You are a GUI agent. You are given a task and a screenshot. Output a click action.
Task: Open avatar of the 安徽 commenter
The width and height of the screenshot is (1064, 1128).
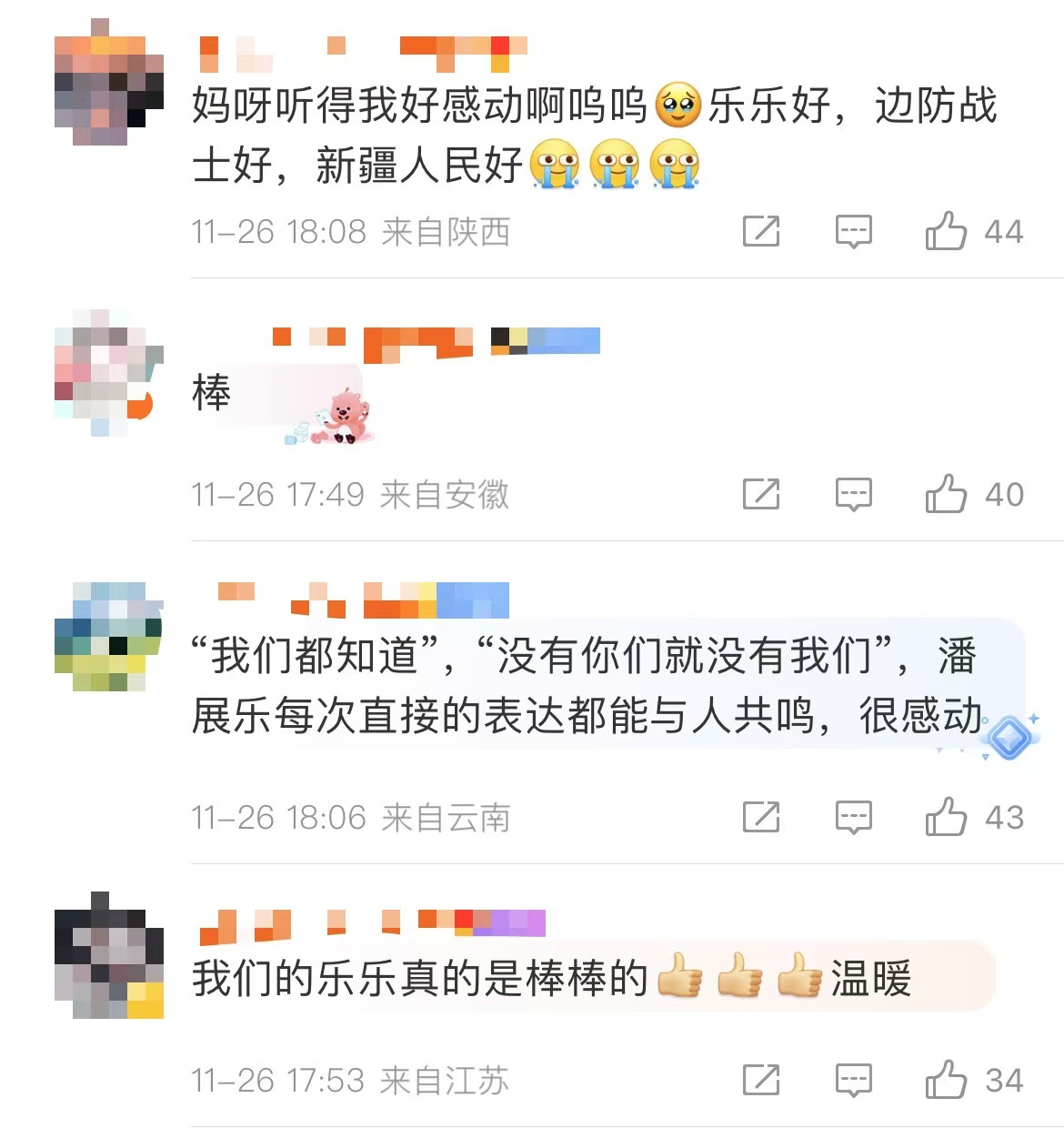[x=108, y=373]
